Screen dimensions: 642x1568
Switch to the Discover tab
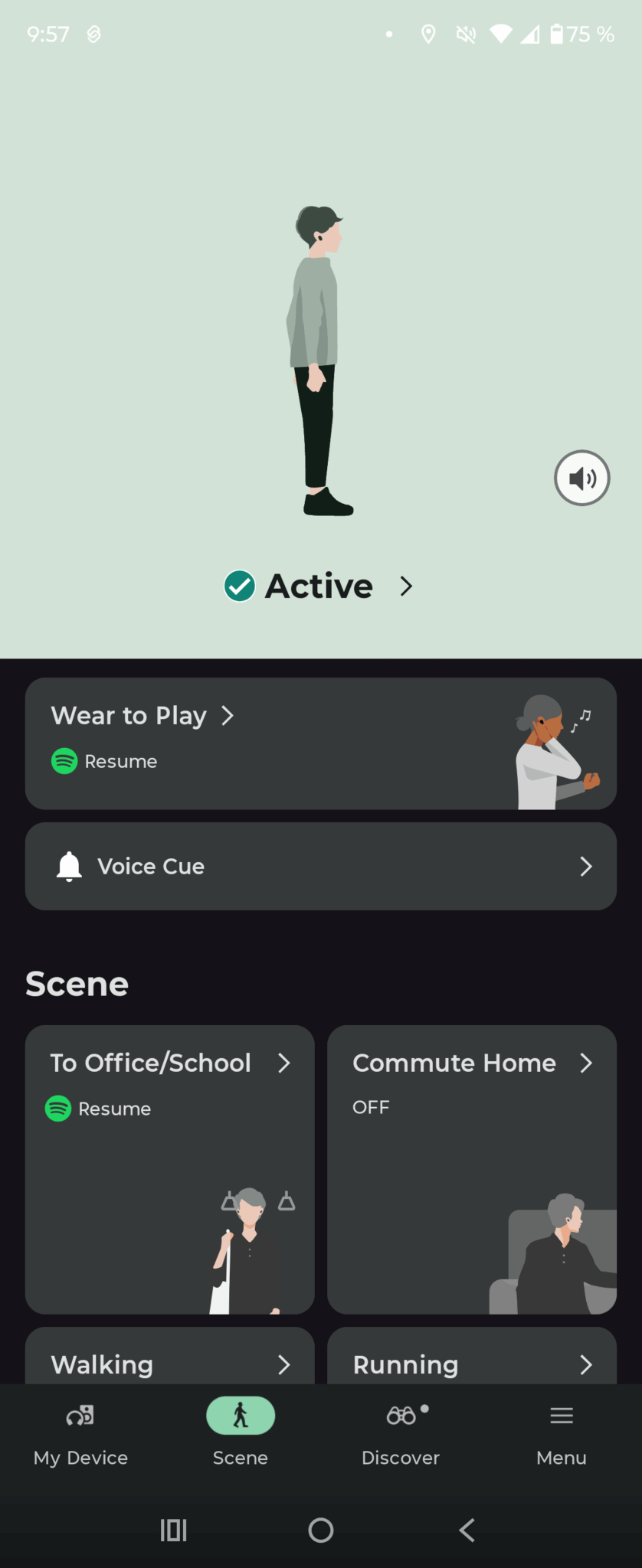point(401,1433)
